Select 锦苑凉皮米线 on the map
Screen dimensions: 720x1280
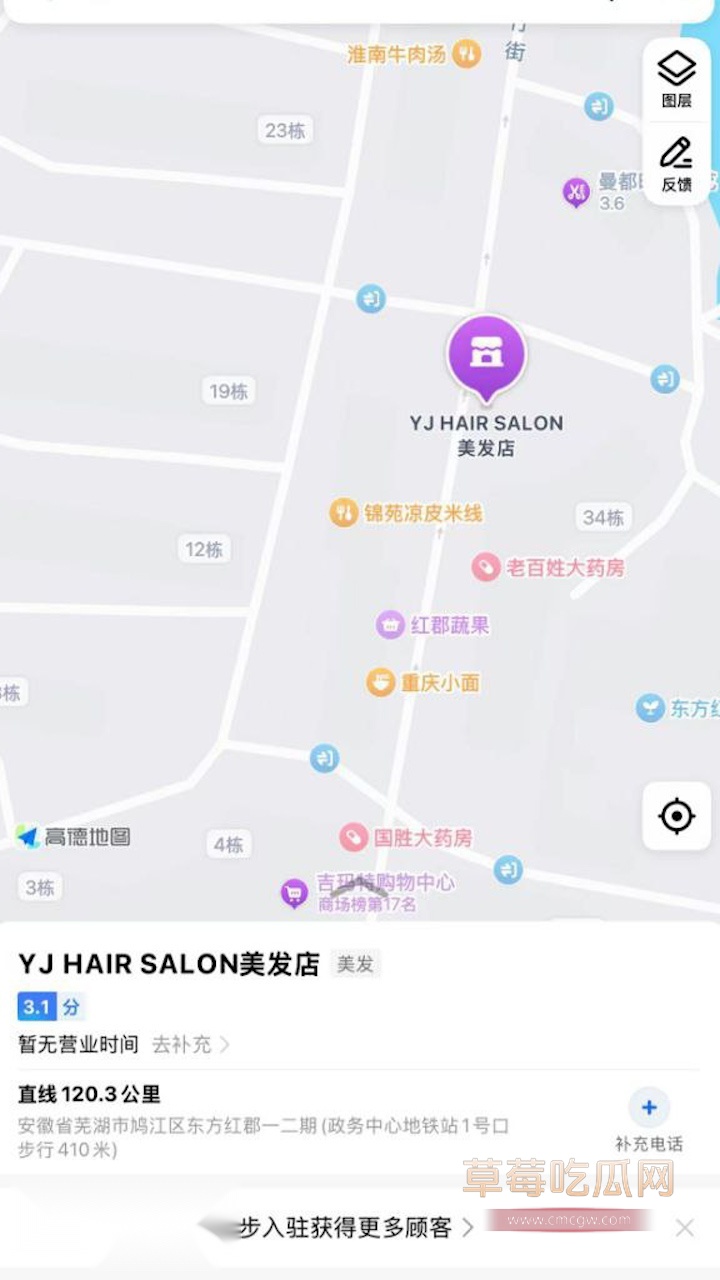(407, 514)
